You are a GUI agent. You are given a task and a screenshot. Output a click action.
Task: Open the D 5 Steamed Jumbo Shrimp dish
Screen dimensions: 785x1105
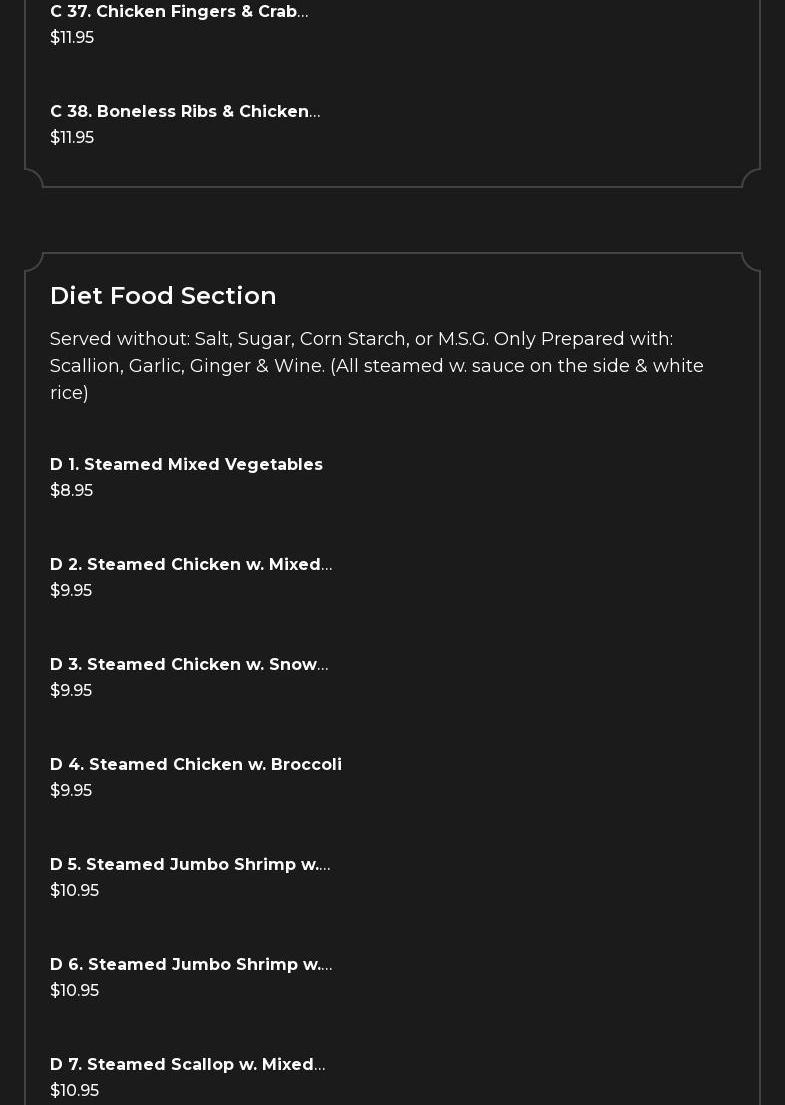coord(190,865)
